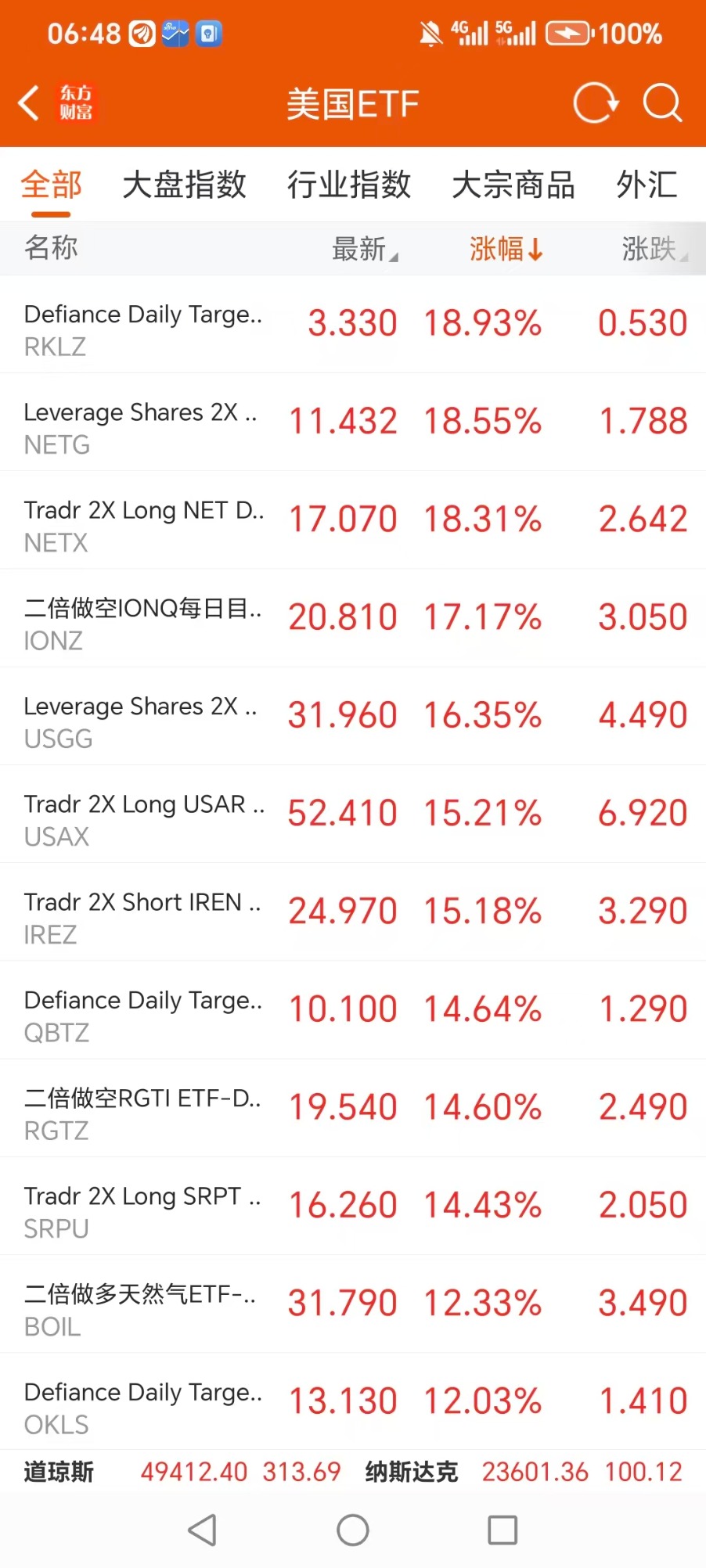Tap the system home button
The image size is (706, 1568).
[353, 1530]
